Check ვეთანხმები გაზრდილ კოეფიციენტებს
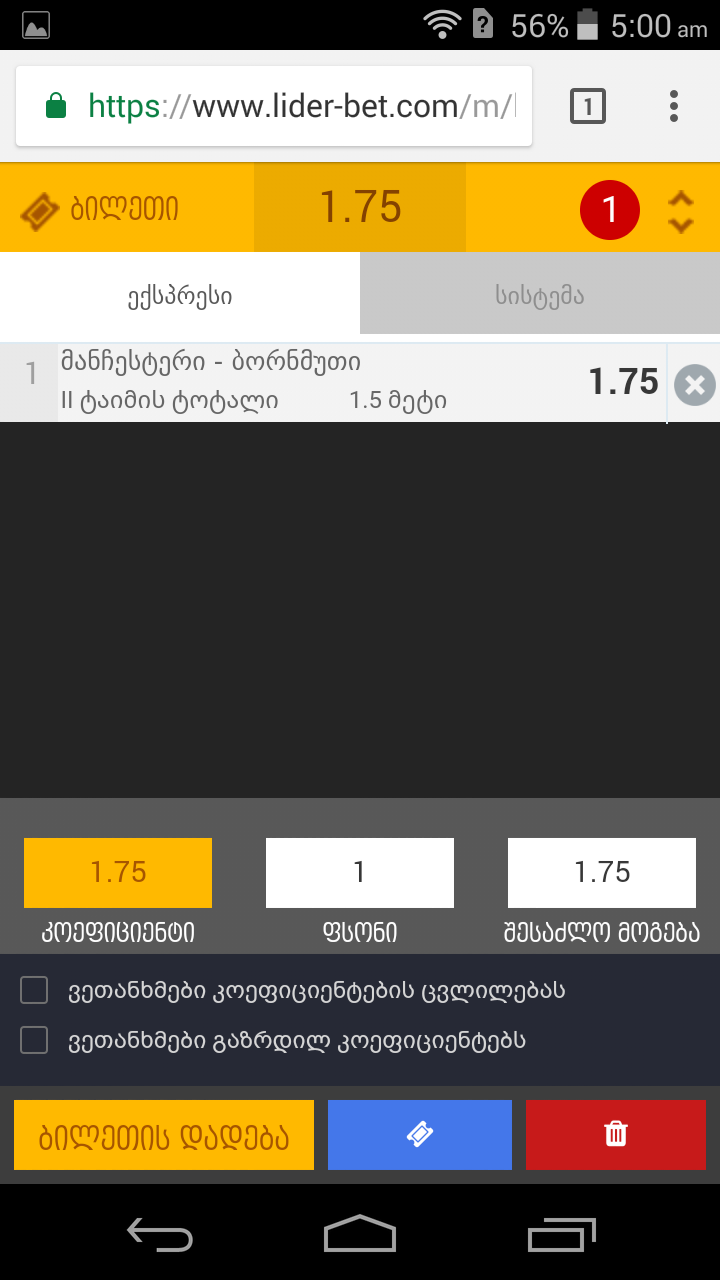Screen dimensions: 720x1280 point(35,1041)
